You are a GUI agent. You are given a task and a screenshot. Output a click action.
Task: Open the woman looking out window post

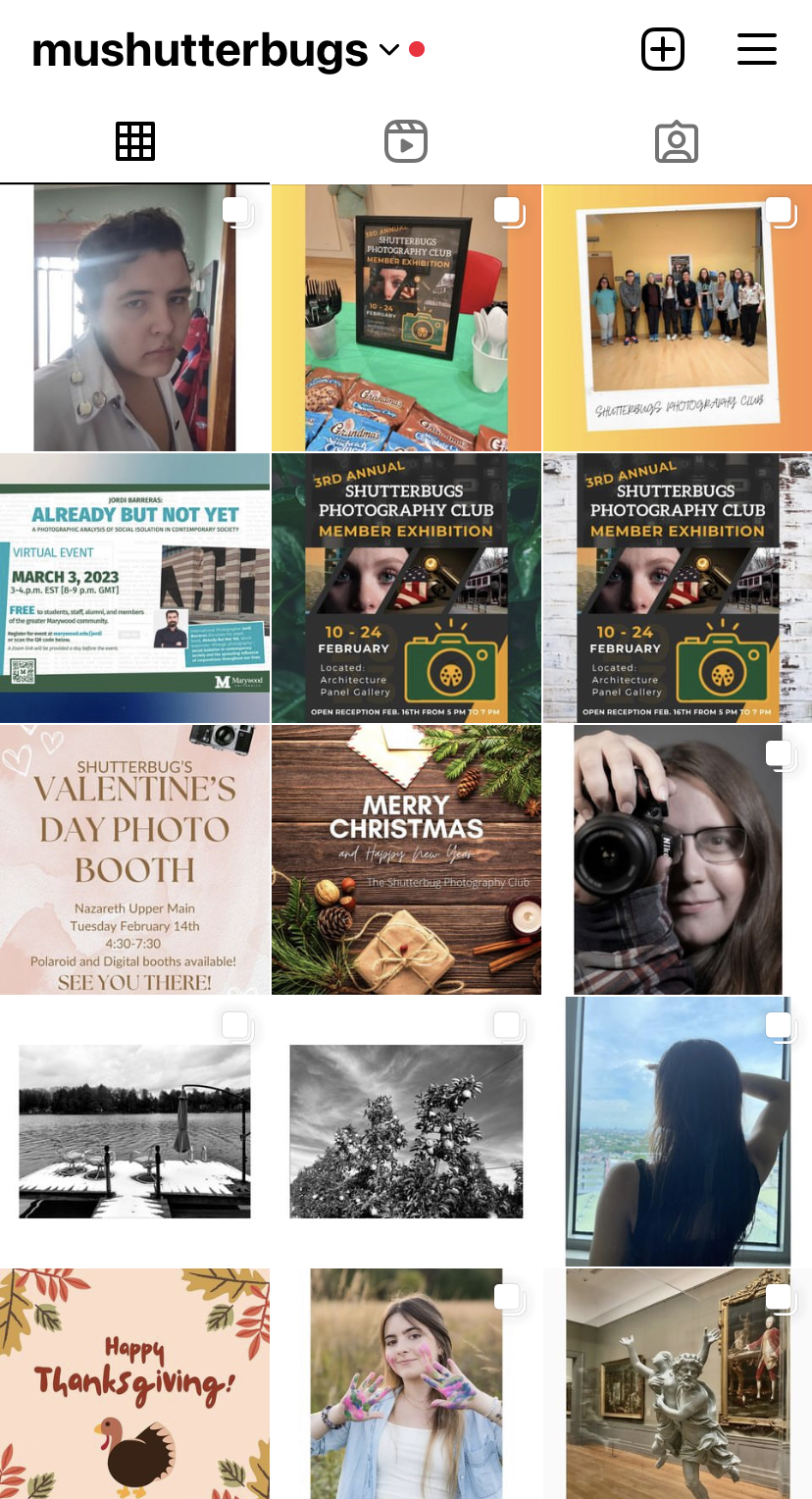tap(677, 1130)
